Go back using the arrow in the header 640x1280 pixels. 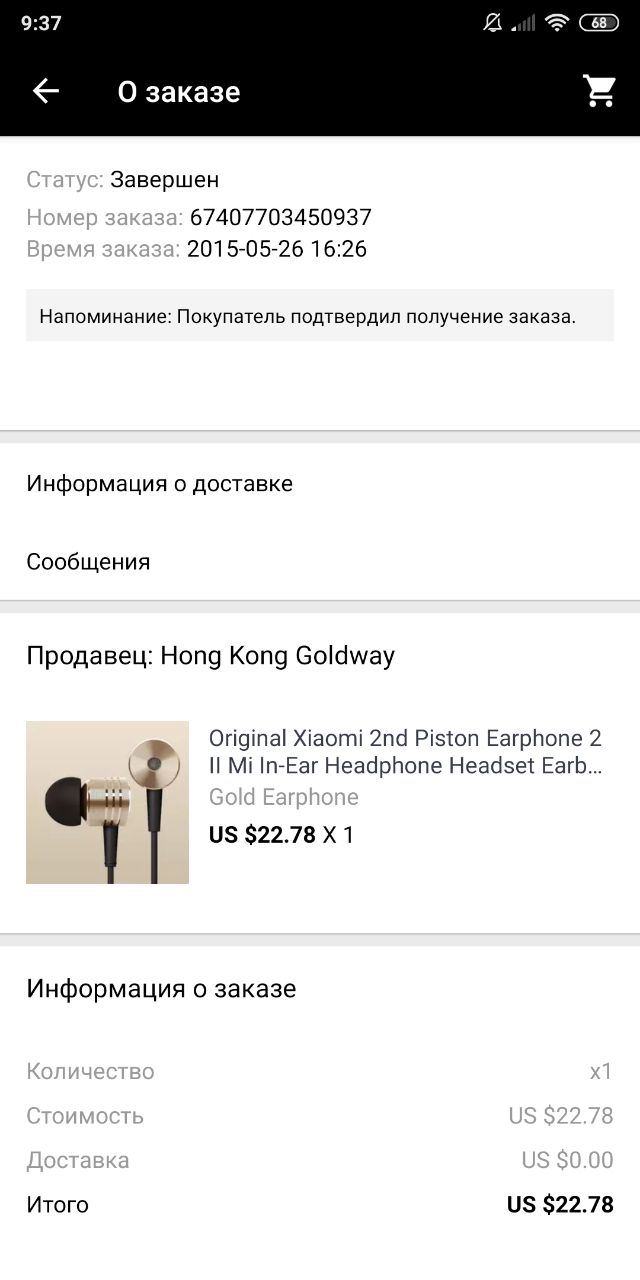tap(46, 91)
